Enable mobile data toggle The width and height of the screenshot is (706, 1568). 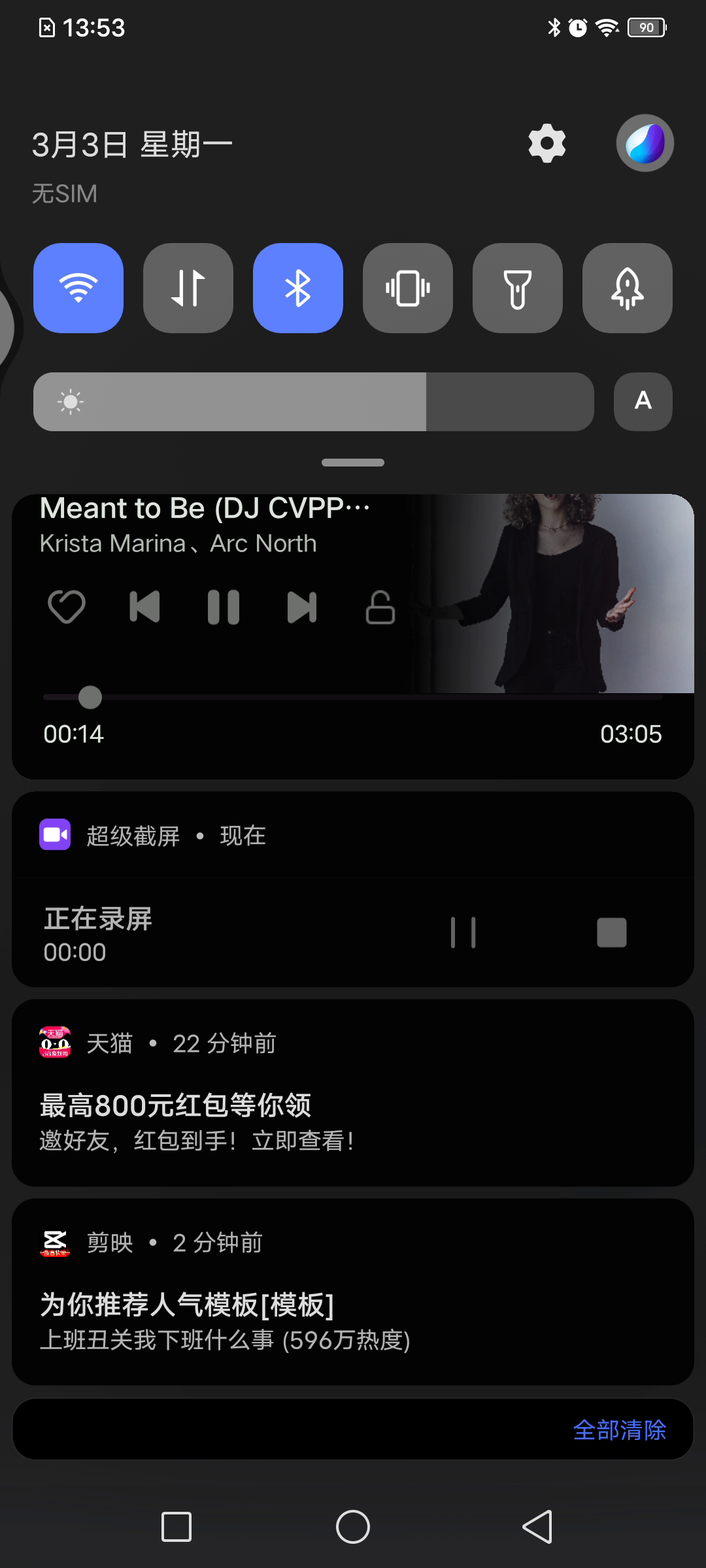pos(188,288)
